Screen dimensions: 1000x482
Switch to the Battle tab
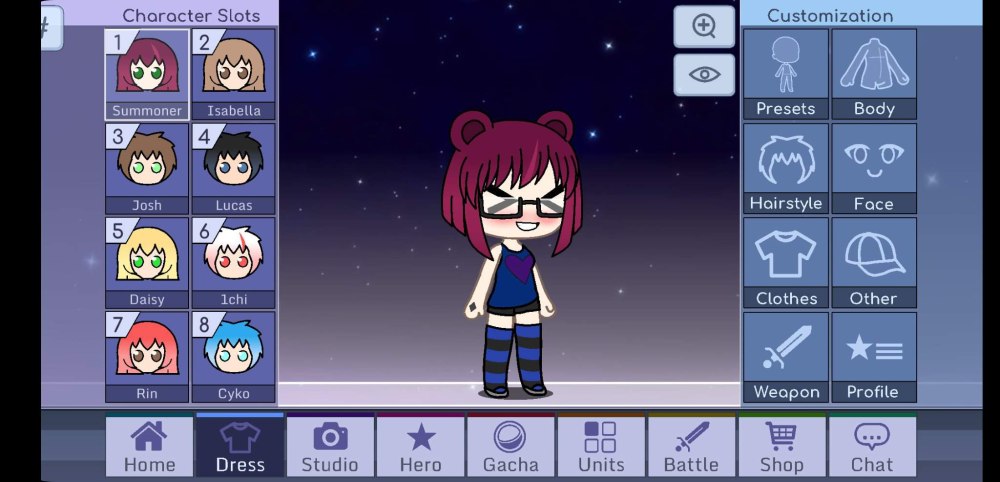[x=691, y=447]
